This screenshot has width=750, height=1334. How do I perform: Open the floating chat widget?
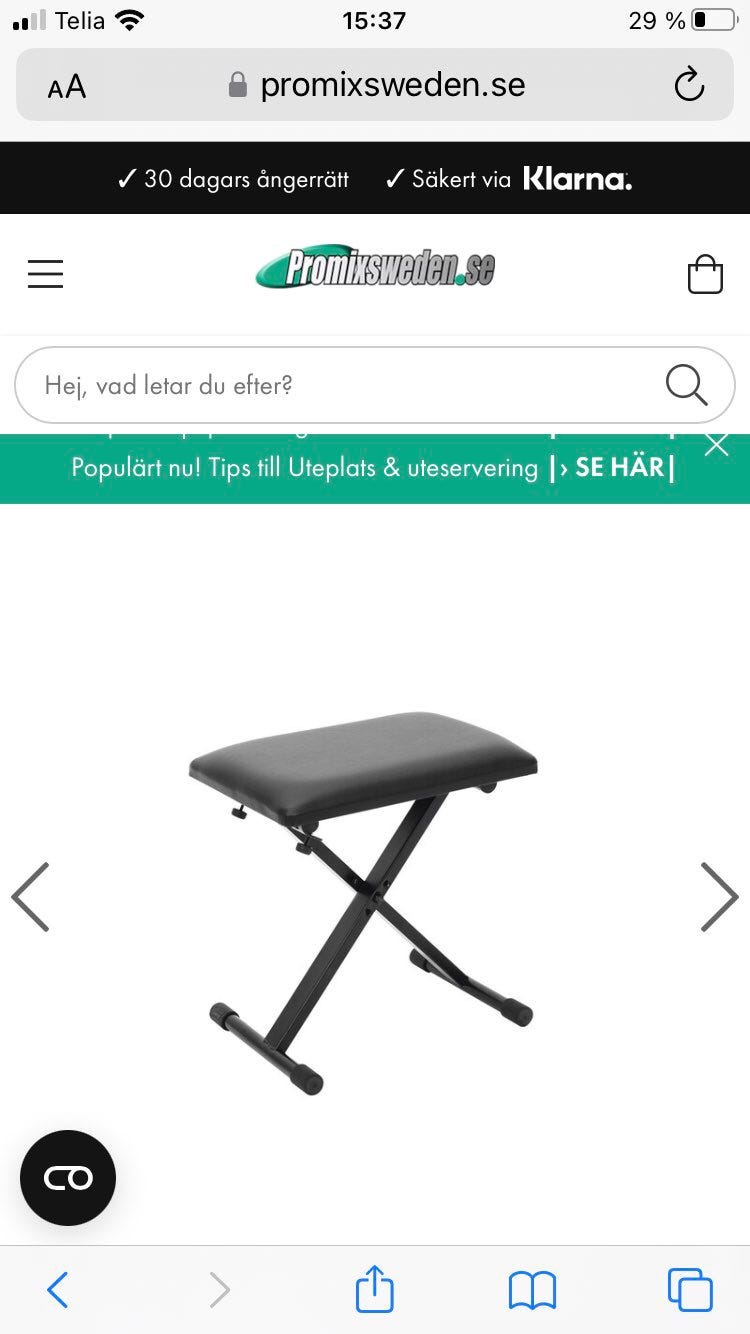point(68,1178)
